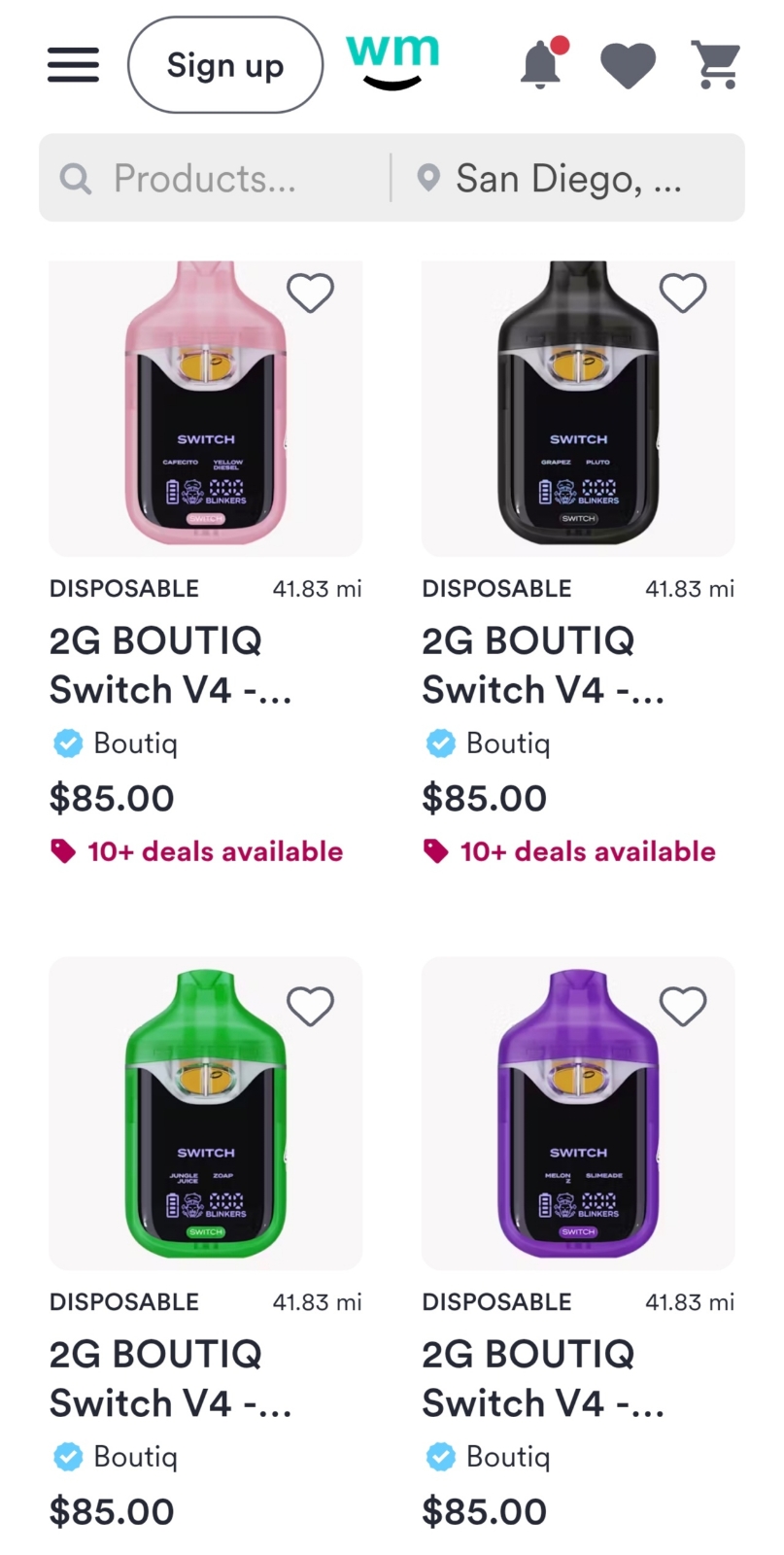Click the blue verified badge next to Boutiq
This screenshot has width=784, height=1555.
point(68,743)
